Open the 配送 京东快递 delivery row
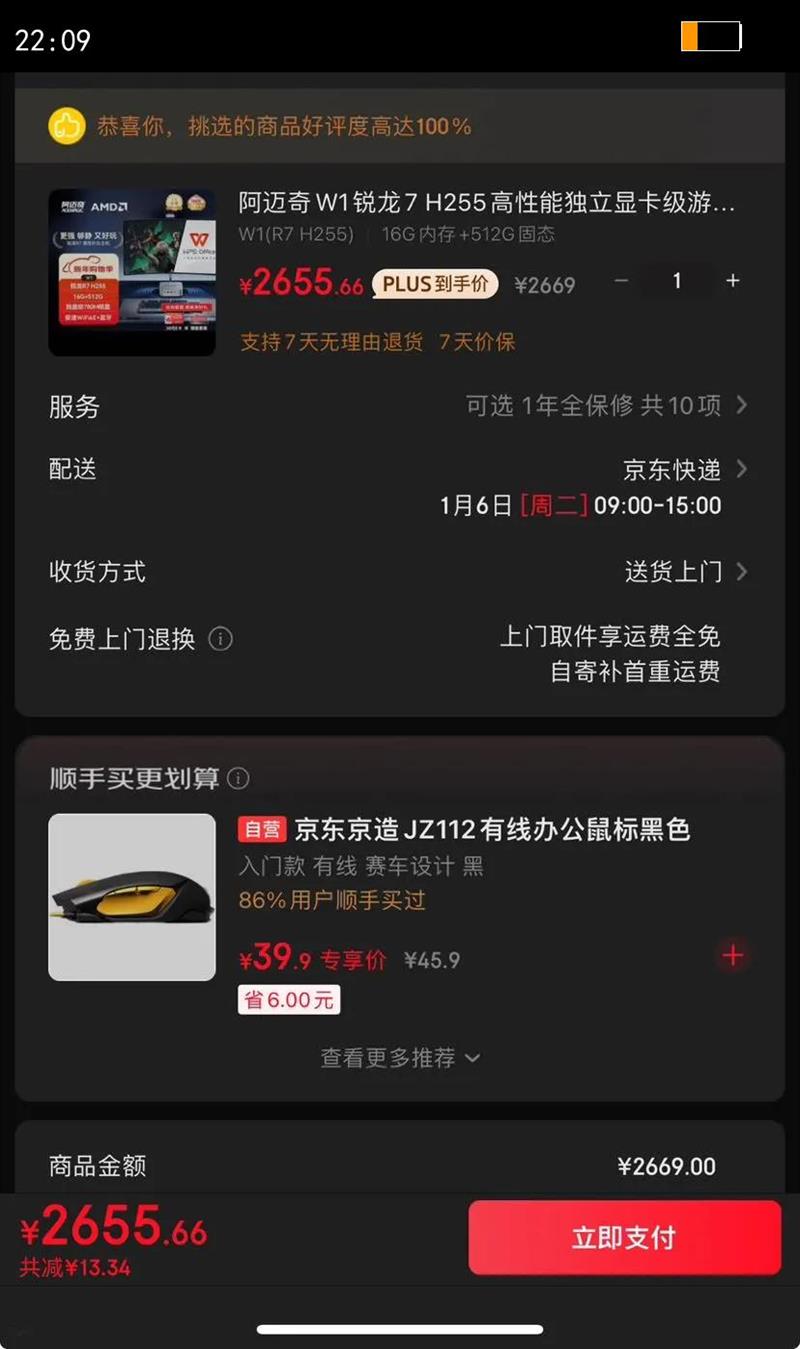Viewport: 800px width, 1349px height. tap(399, 486)
